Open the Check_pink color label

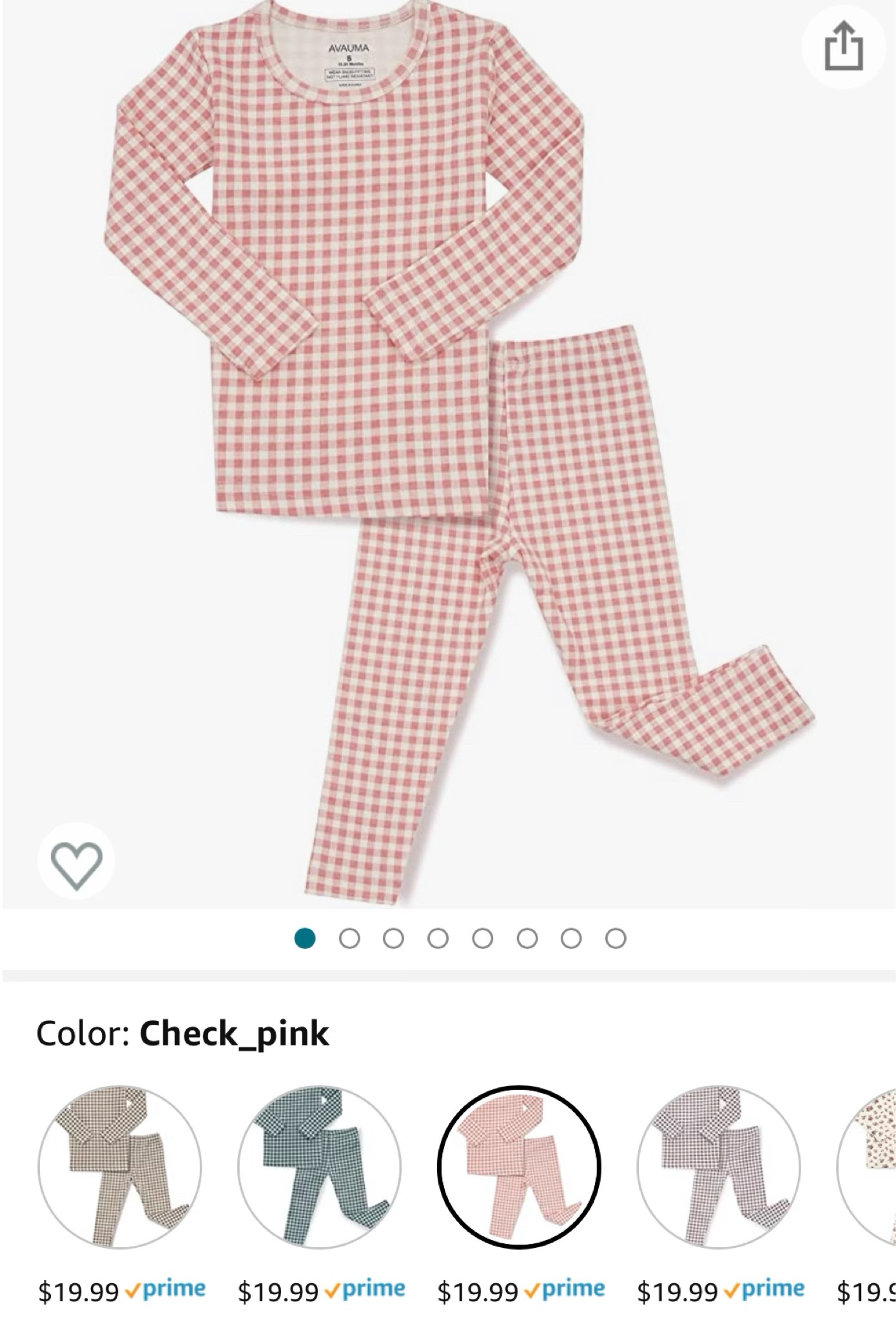pos(182,1031)
